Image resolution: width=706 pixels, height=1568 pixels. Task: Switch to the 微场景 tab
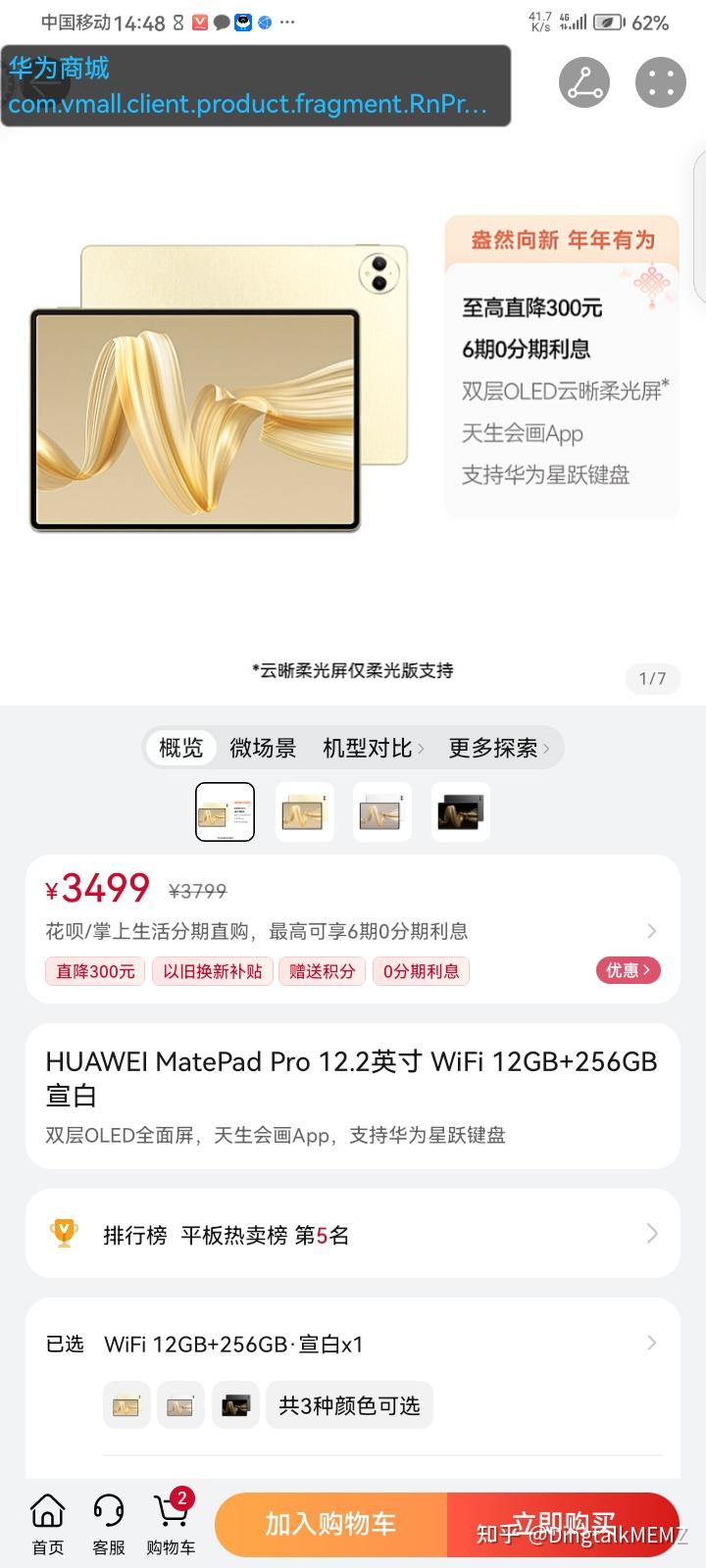point(263,748)
